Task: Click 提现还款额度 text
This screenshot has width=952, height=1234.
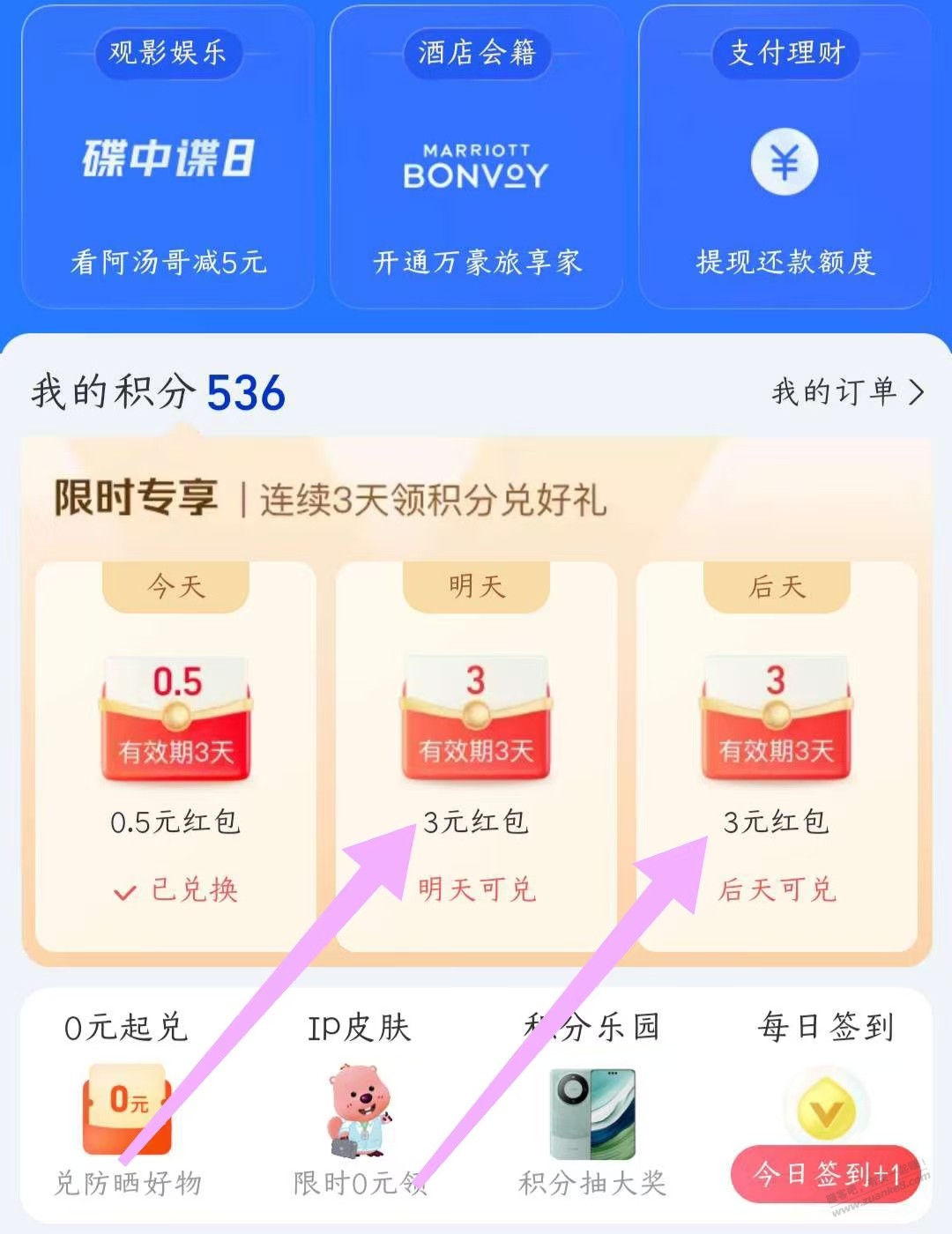Action: (787, 262)
